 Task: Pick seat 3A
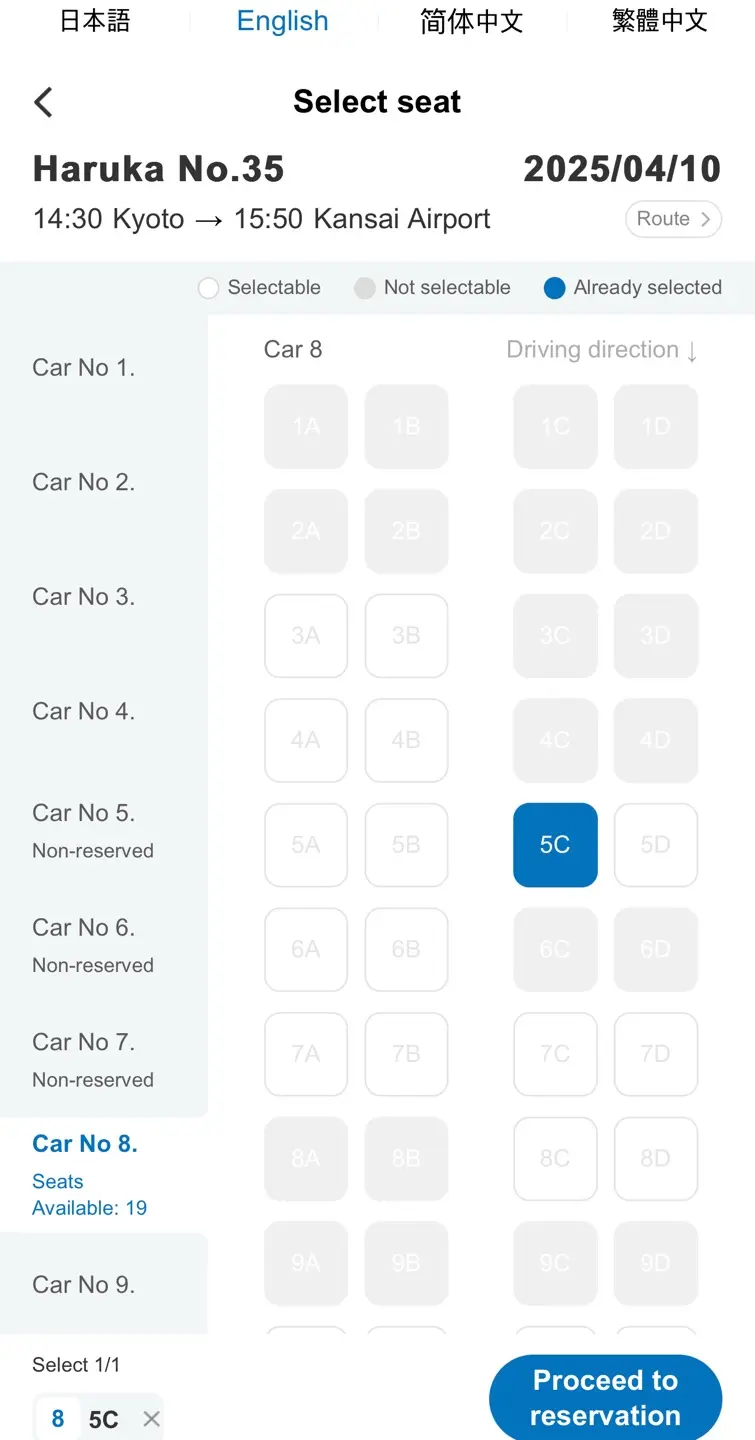pyautogui.click(x=306, y=636)
